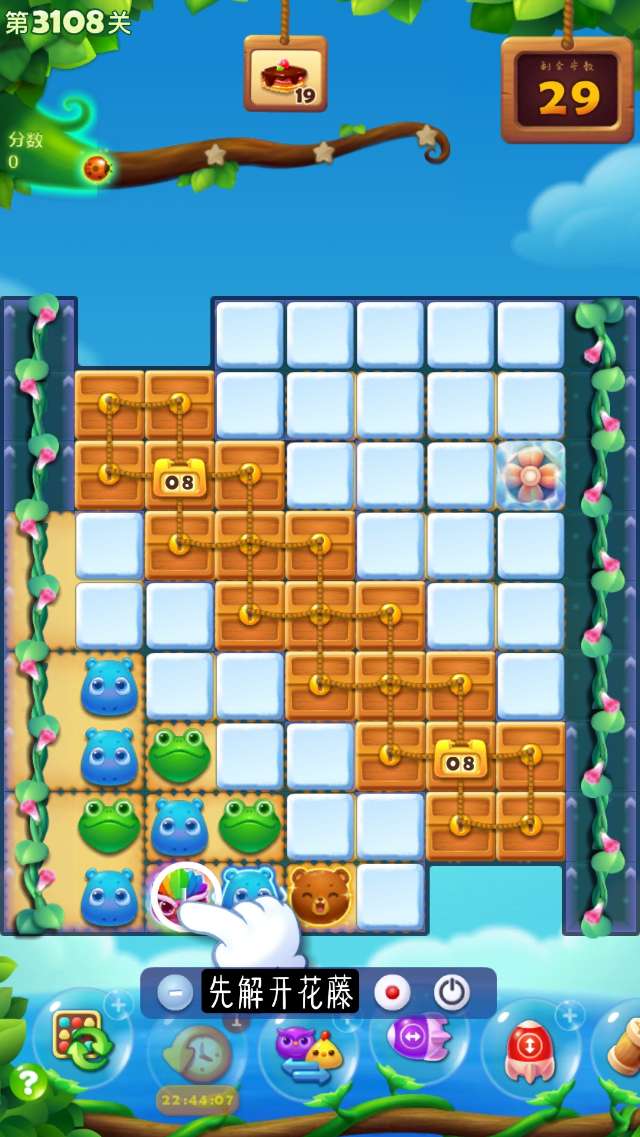The height and width of the screenshot is (1137, 640).
Task: Start recording with the red dot button
Action: (392, 993)
